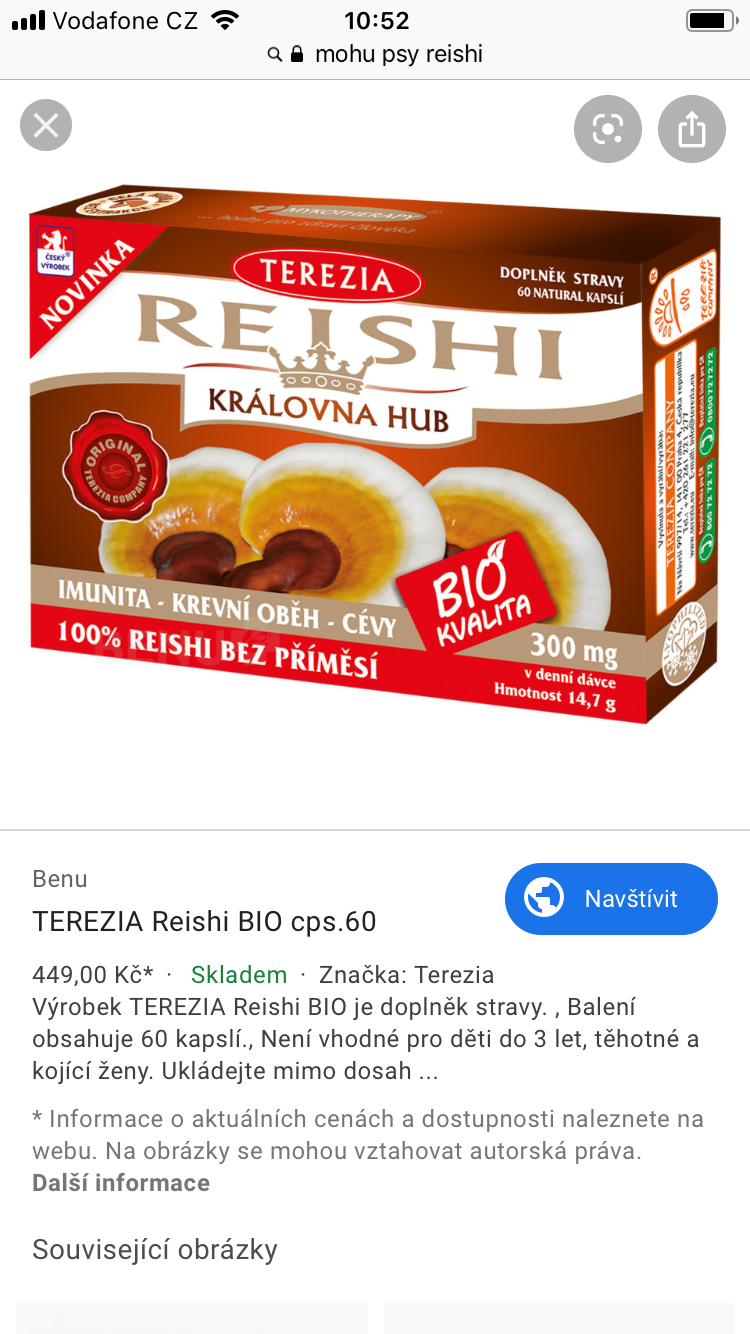The image size is (750, 1334).
Task: Open the Další informace link
Action: coord(121,1183)
